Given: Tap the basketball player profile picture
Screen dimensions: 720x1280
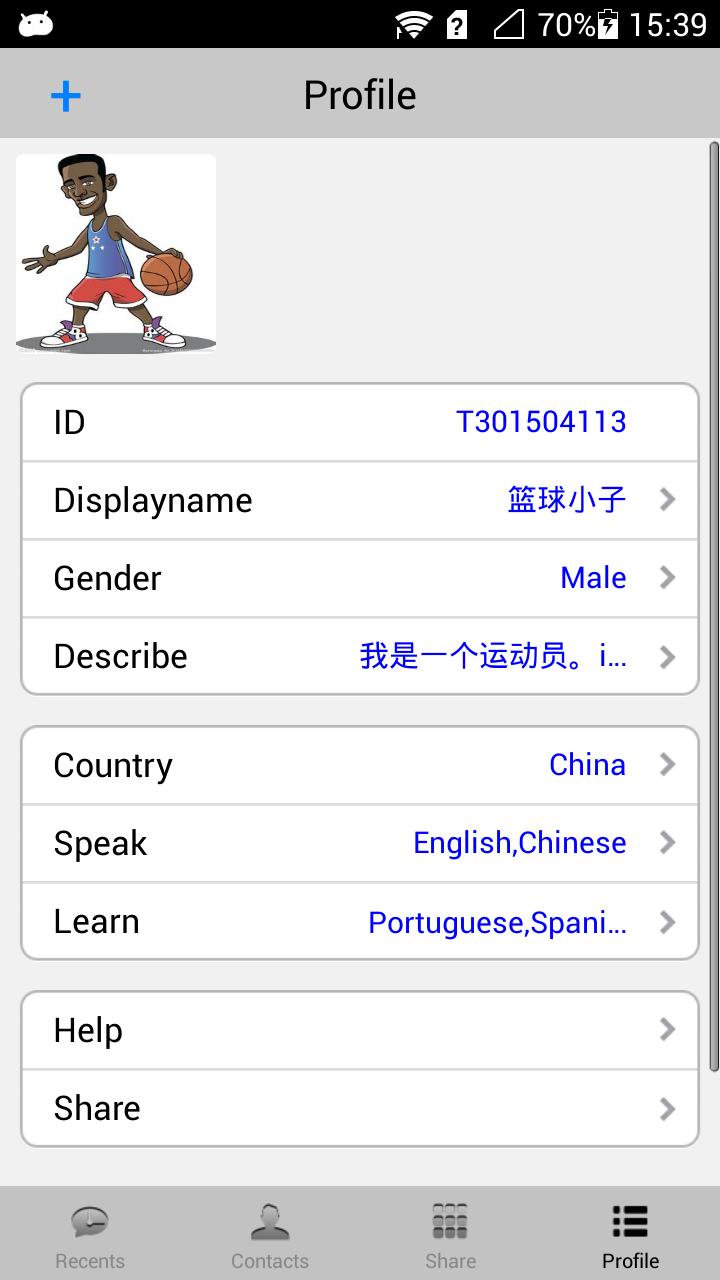Looking at the screenshot, I should [x=115, y=253].
